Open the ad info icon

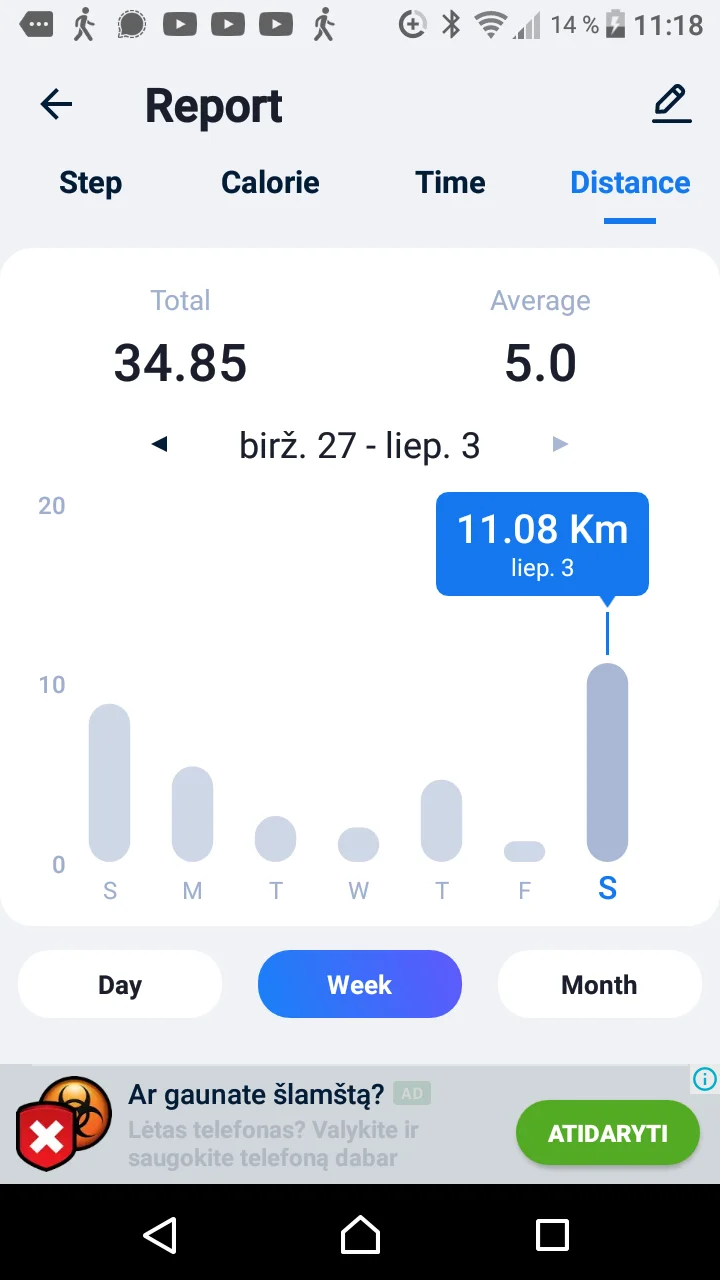[x=705, y=1079]
